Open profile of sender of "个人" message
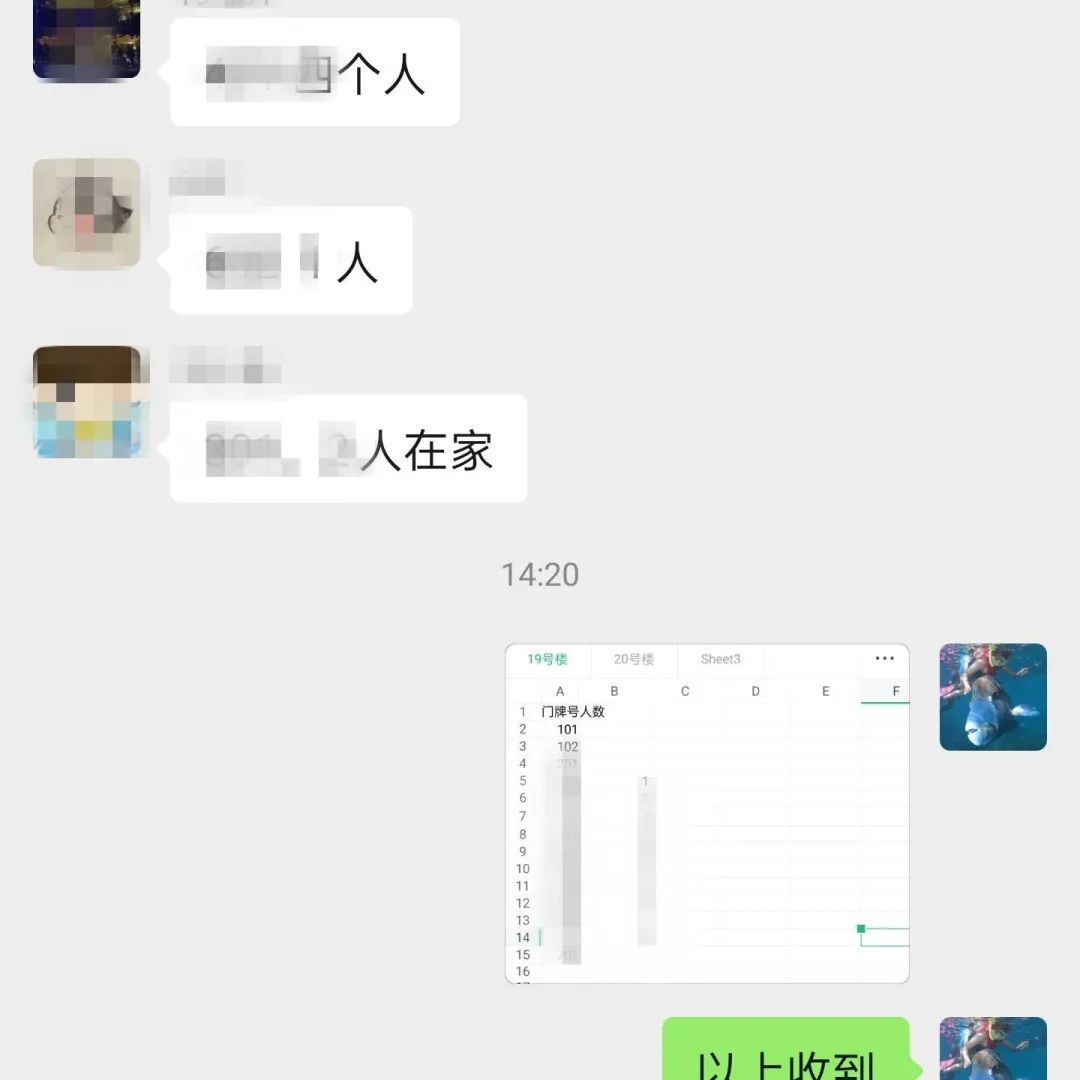 tap(86, 40)
